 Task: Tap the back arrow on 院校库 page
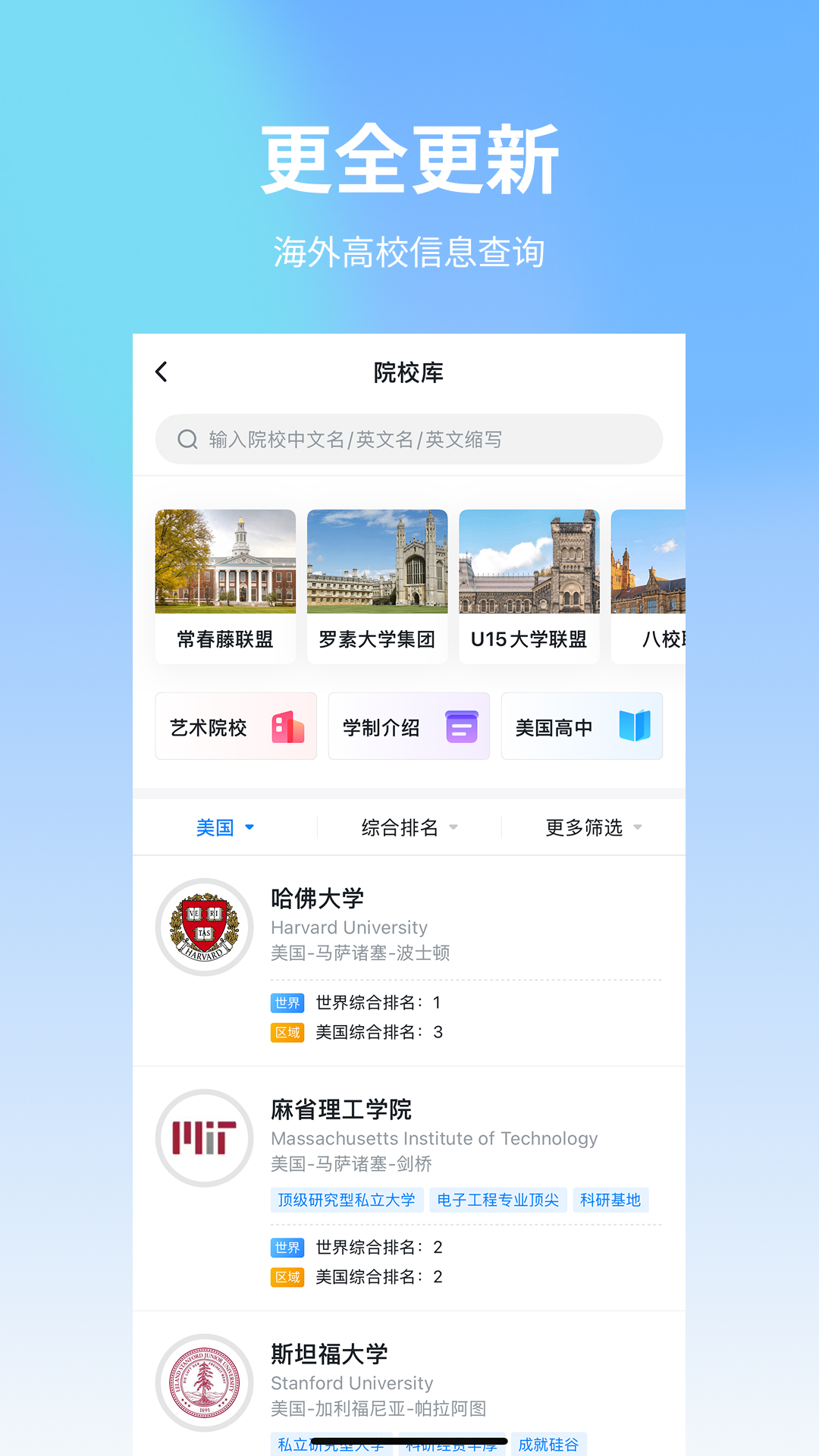point(162,372)
